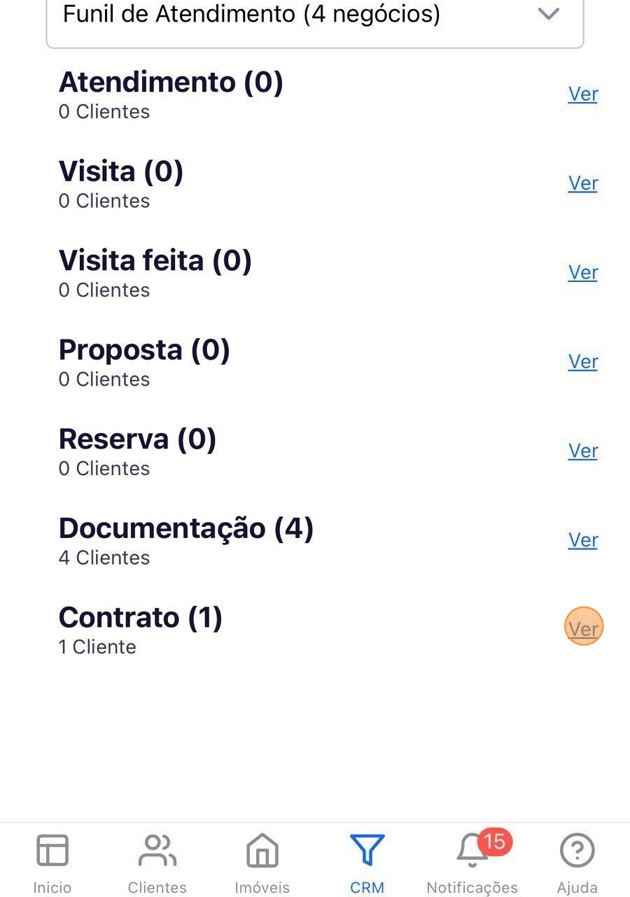Show Reserva stage via Ver link
The width and height of the screenshot is (630, 897).
click(x=582, y=451)
